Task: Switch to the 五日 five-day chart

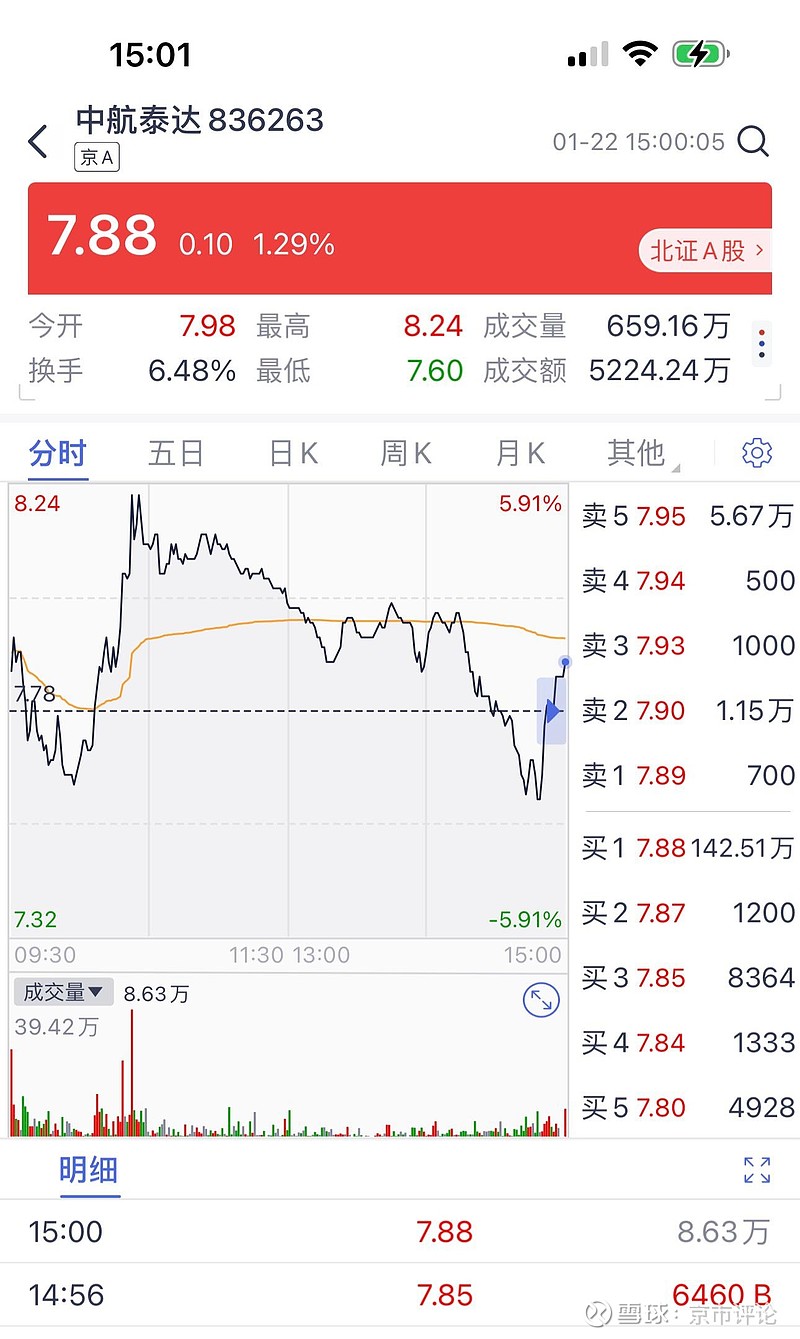Action: [x=176, y=453]
